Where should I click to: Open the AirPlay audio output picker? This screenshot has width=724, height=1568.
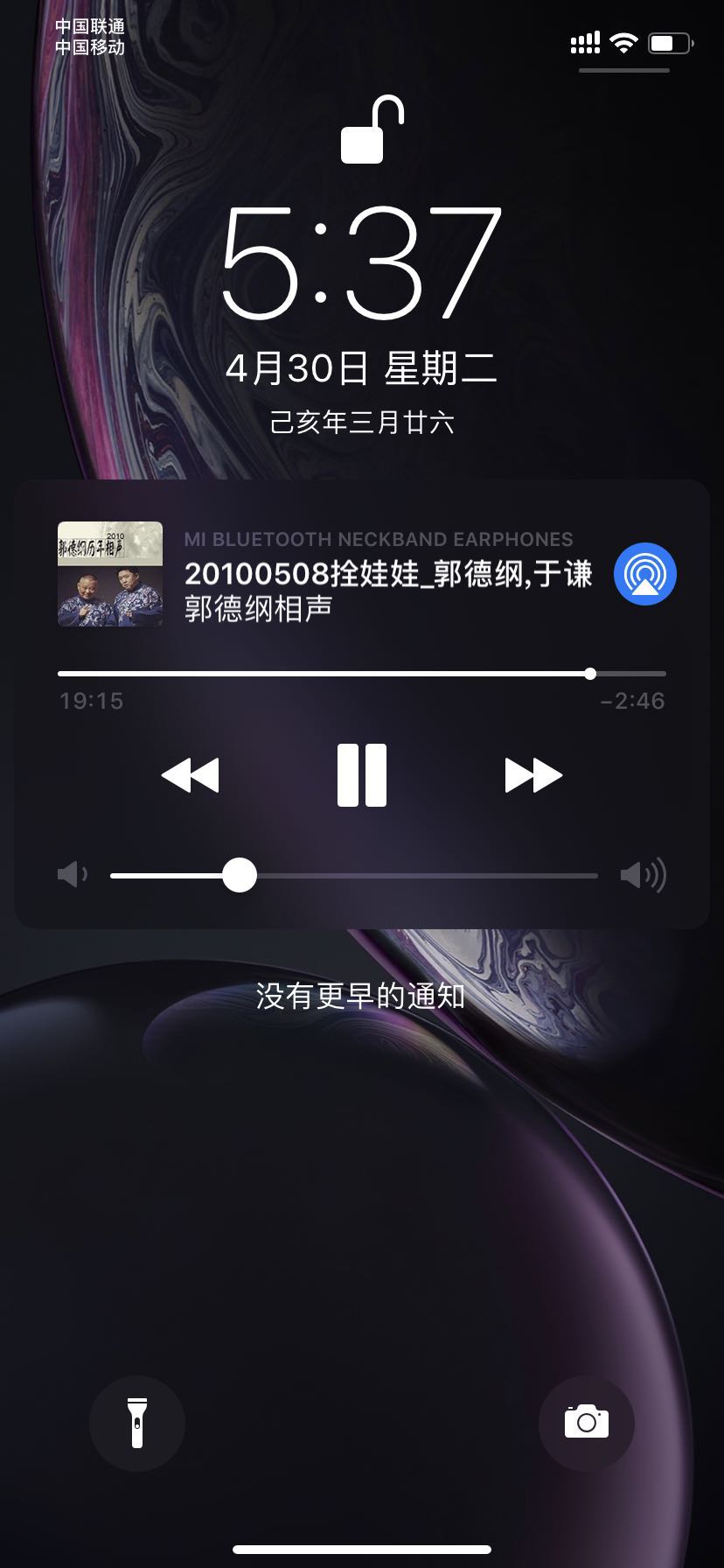coord(645,574)
